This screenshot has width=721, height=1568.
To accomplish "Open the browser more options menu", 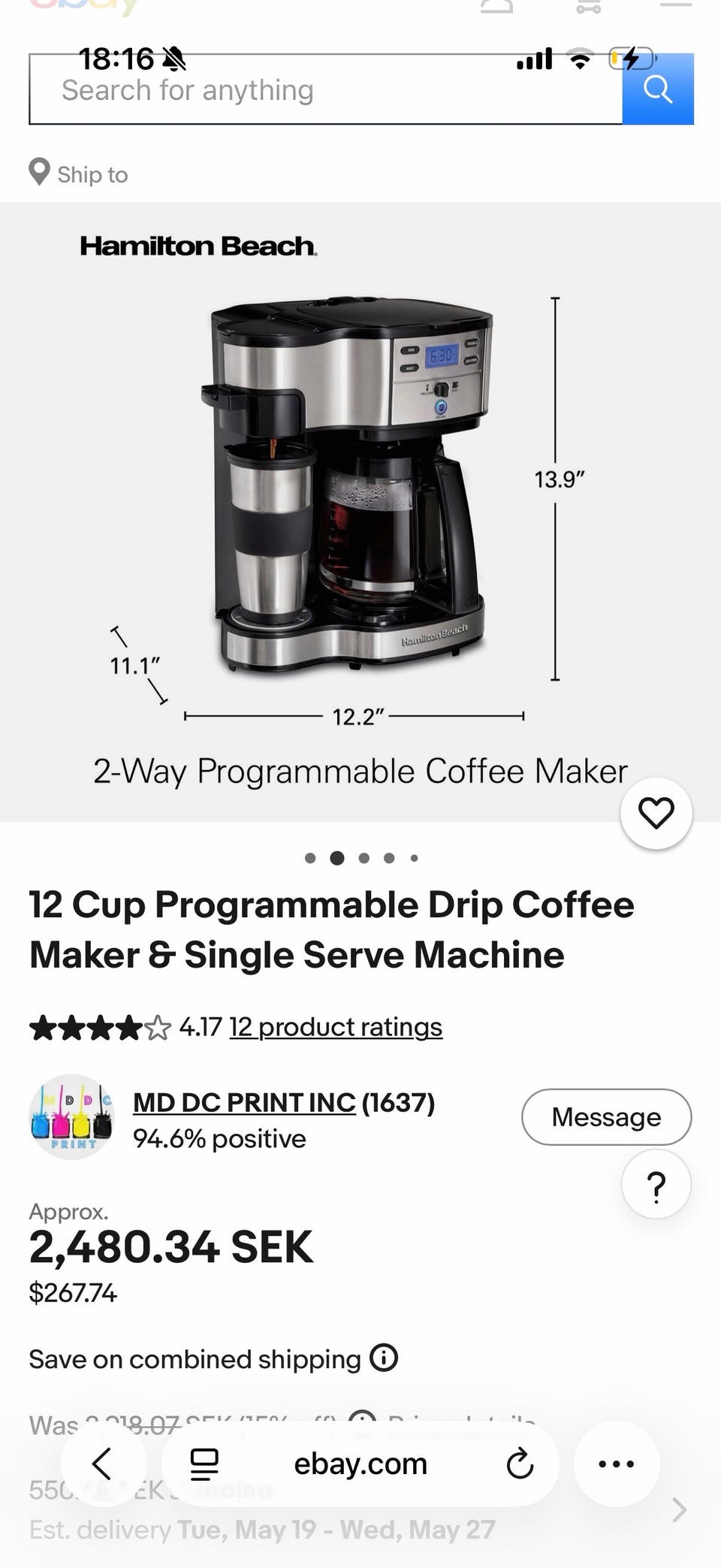I will 617,1464.
